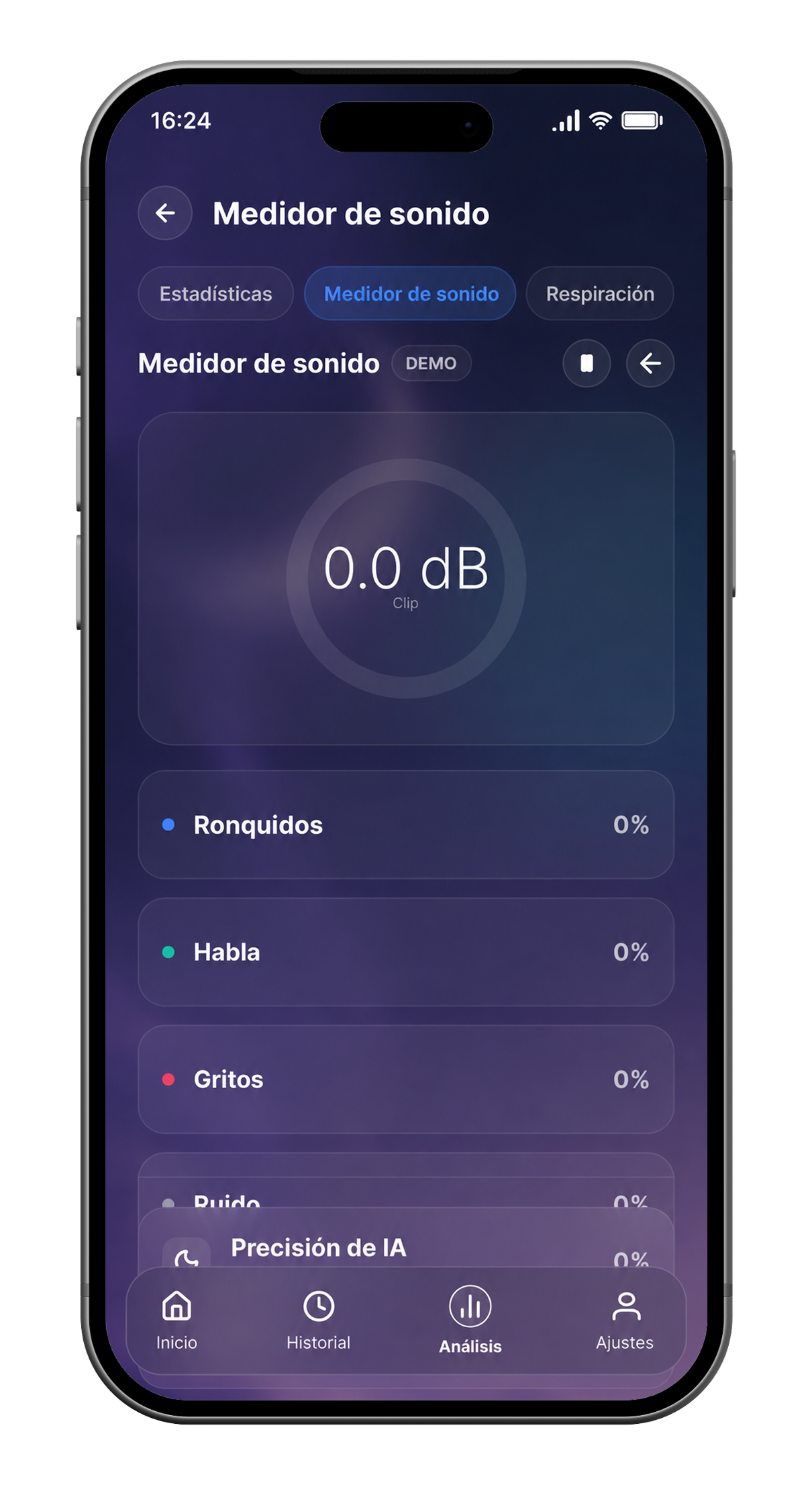Tap the arrow button next to the stop icon
Viewport: 812px width, 1485px height.
pyautogui.click(x=650, y=363)
